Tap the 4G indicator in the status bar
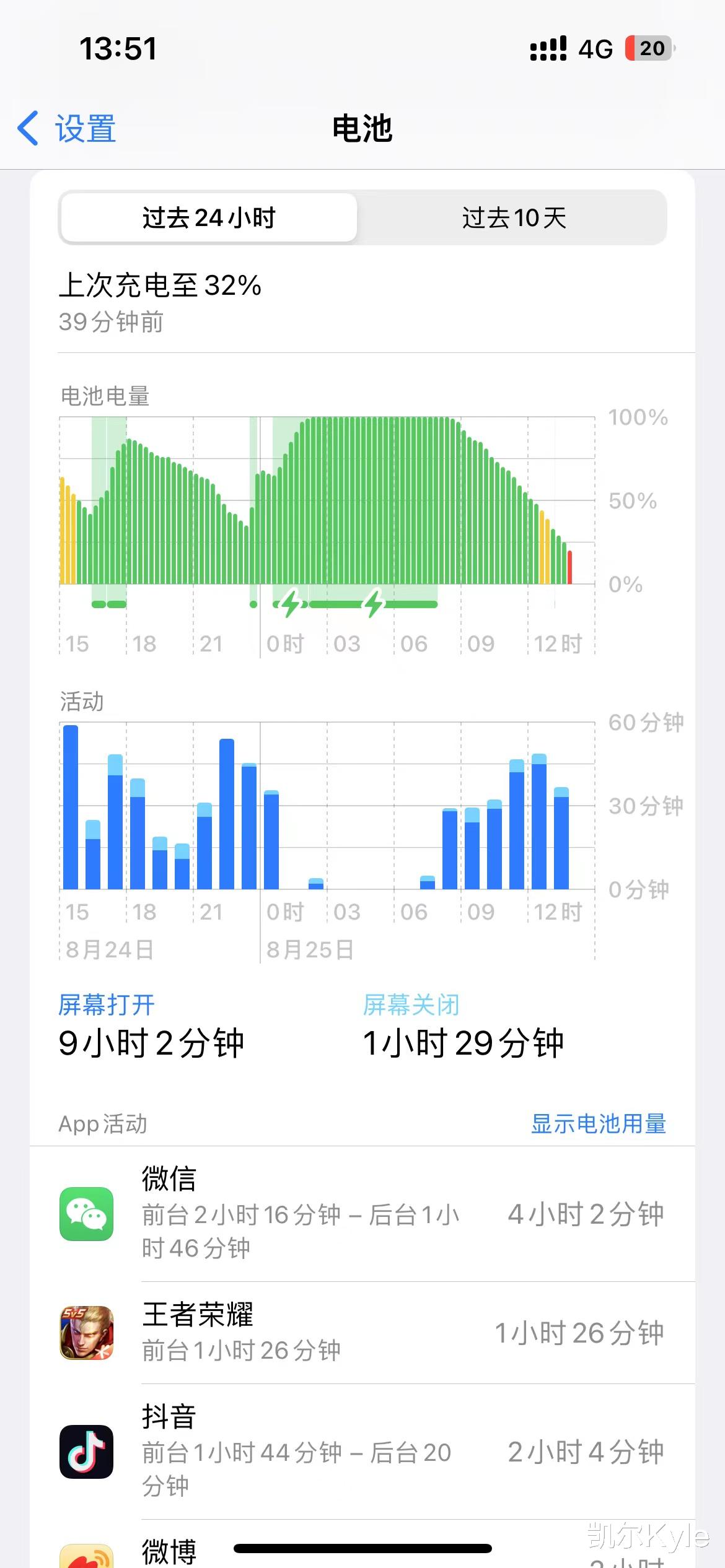This screenshot has width=725, height=1568. click(x=595, y=48)
